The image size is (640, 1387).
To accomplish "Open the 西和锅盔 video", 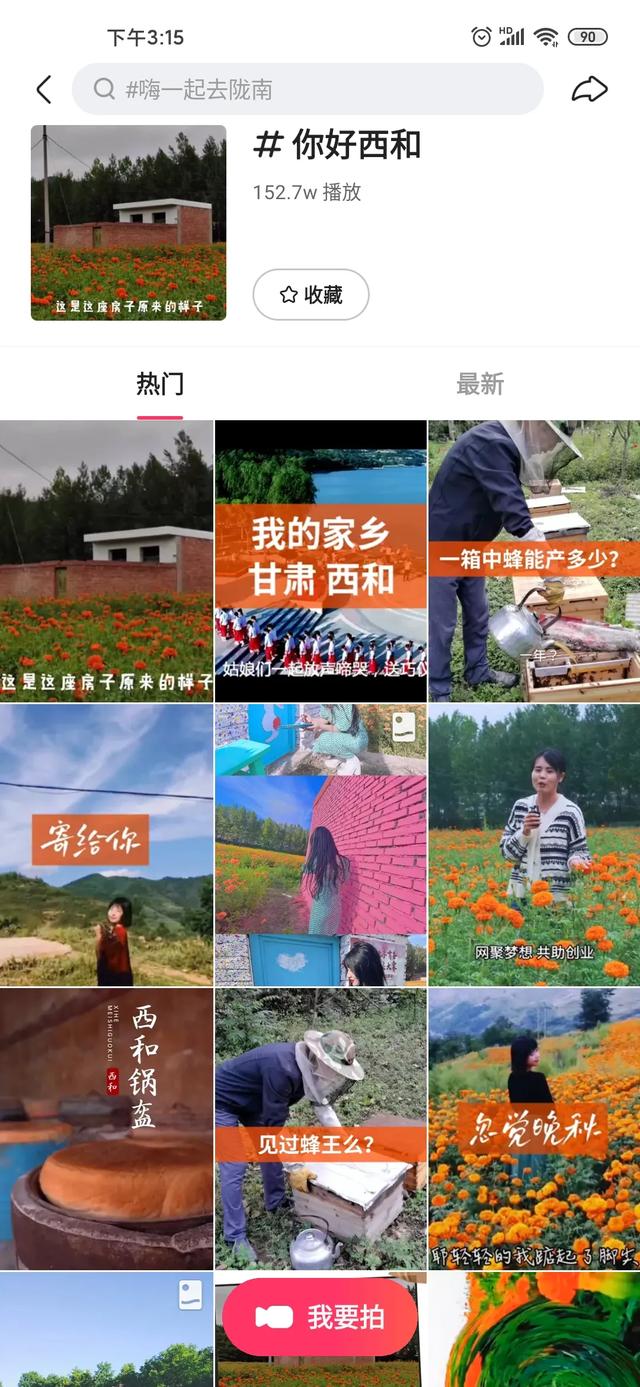I will (x=106, y=1128).
